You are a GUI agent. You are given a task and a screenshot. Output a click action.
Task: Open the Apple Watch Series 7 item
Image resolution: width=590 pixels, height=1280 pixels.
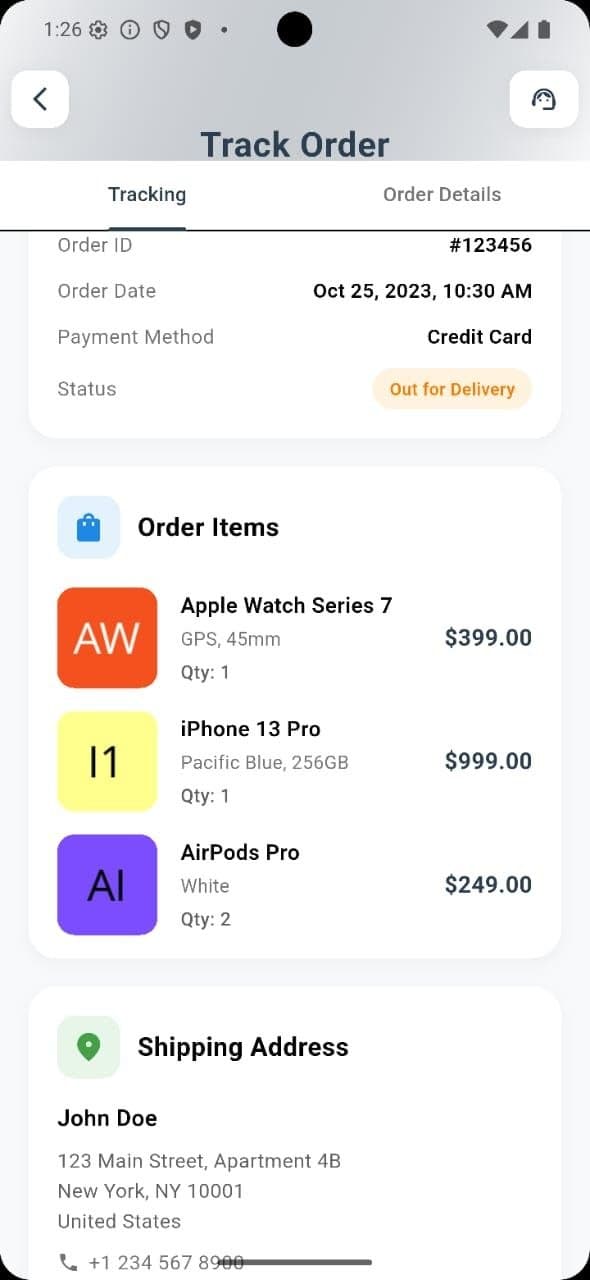(x=295, y=638)
